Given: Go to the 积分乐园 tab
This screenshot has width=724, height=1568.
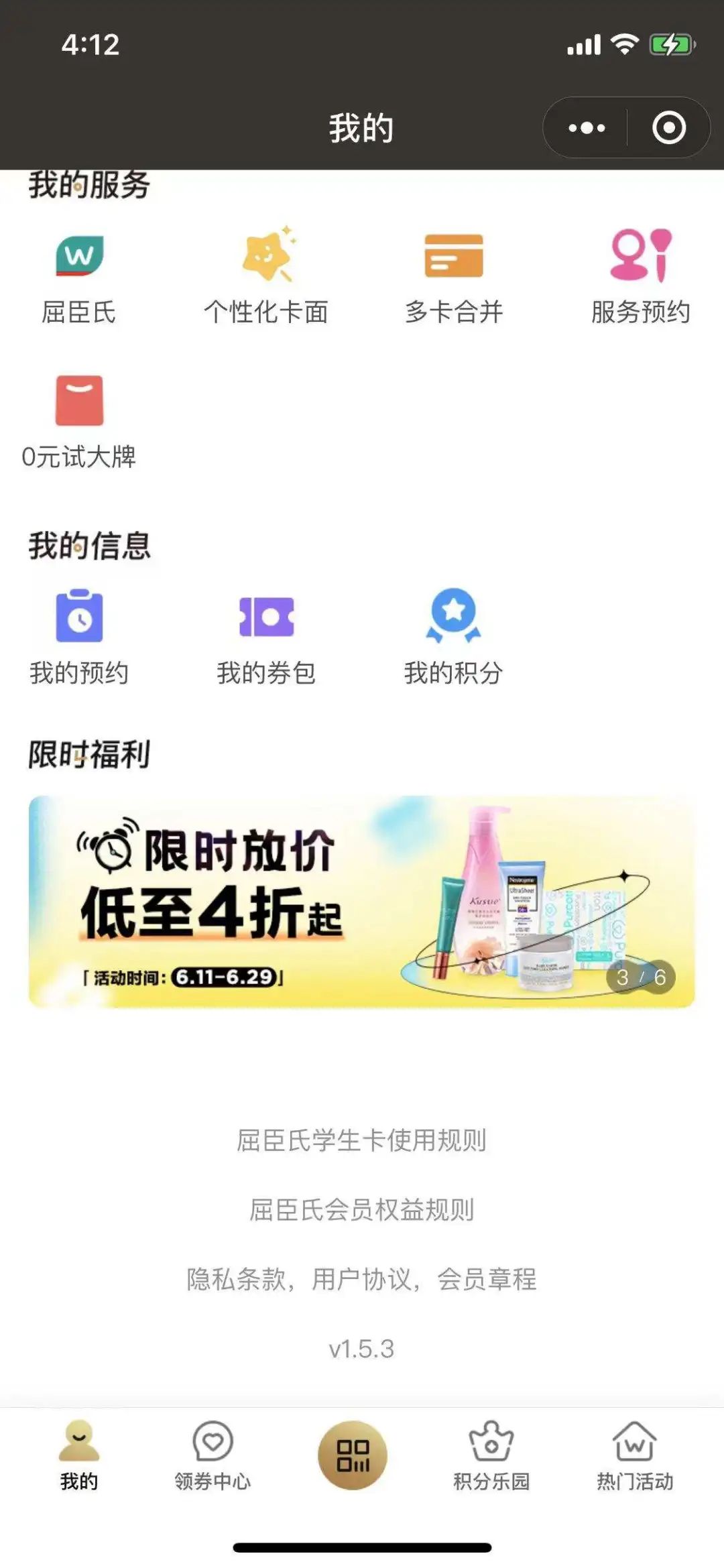Looking at the screenshot, I should pos(491,1456).
